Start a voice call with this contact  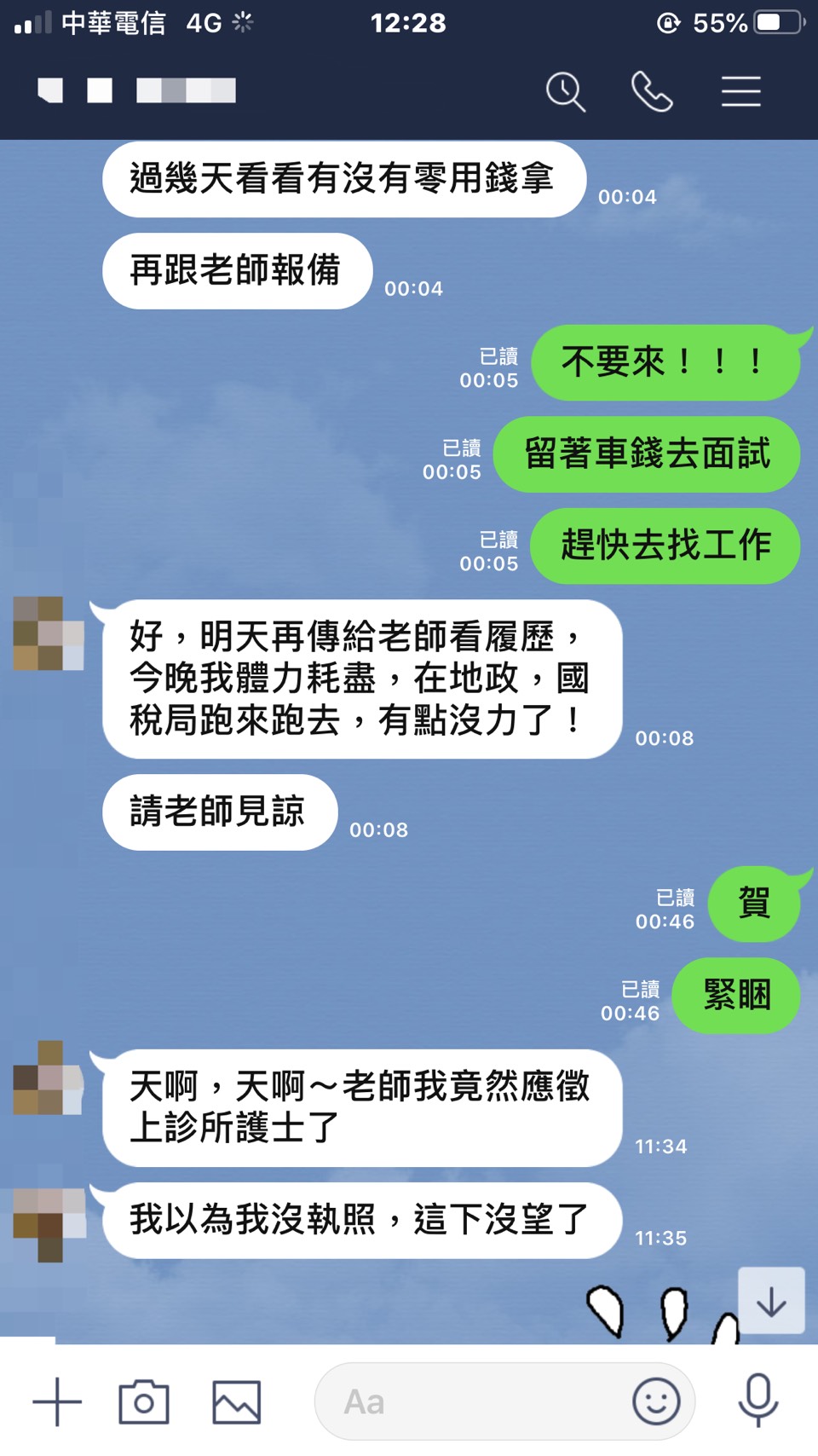tap(652, 91)
